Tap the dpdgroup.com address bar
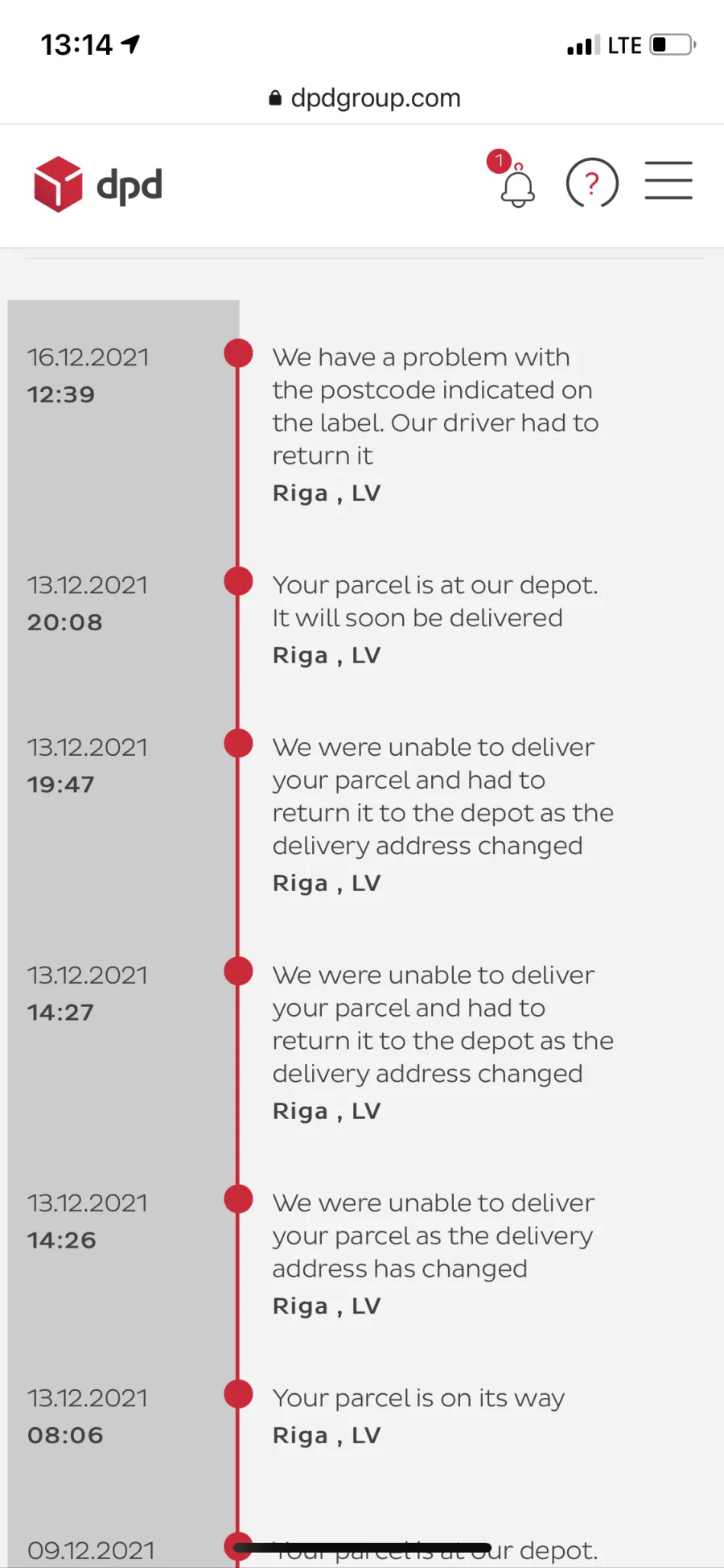Screen dimensions: 724x1568 pos(364,98)
